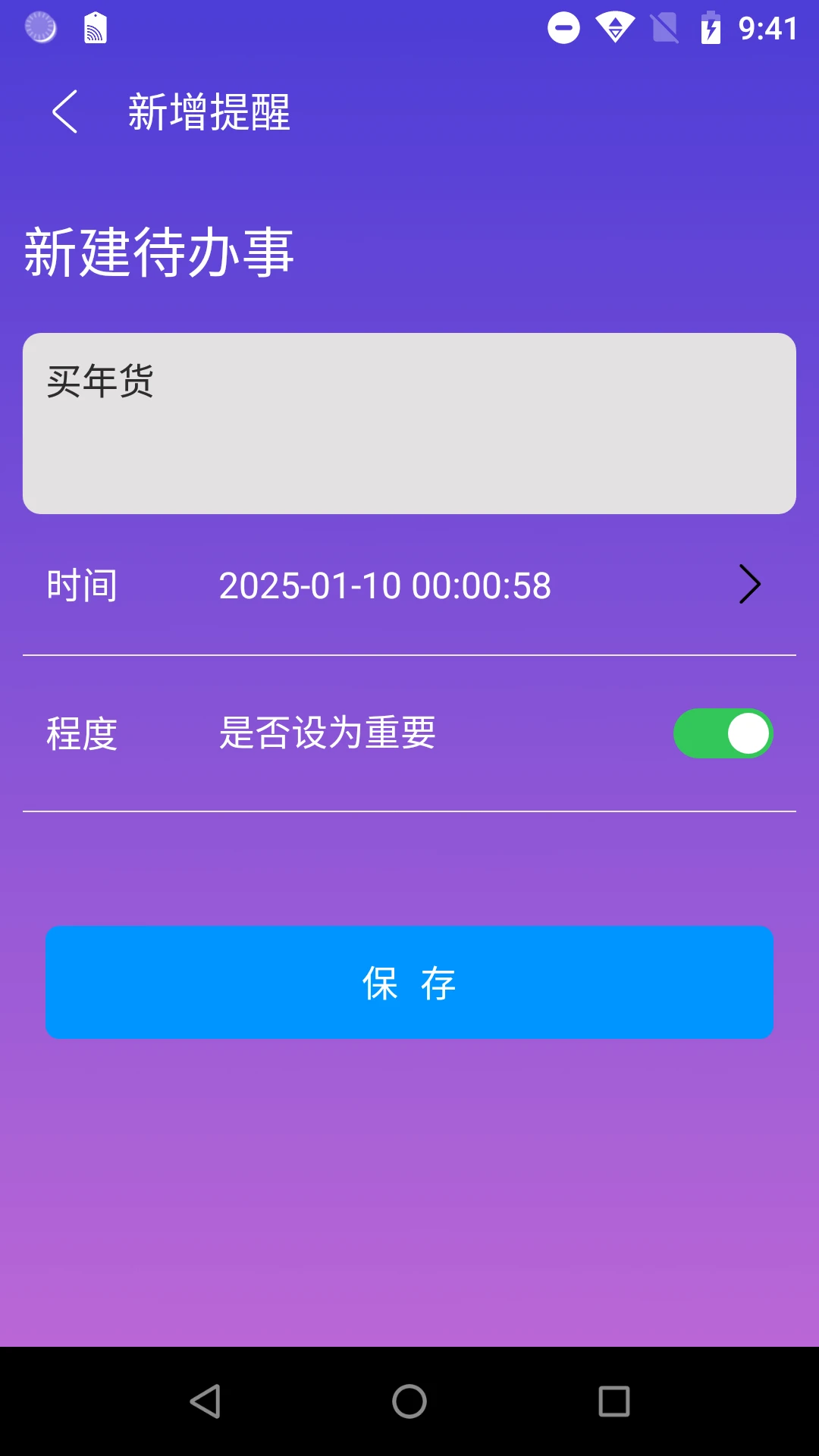Screen dimensions: 819x1456
Task: Tap the loading spinner icon in status bar
Action: click(x=41, y=29)
